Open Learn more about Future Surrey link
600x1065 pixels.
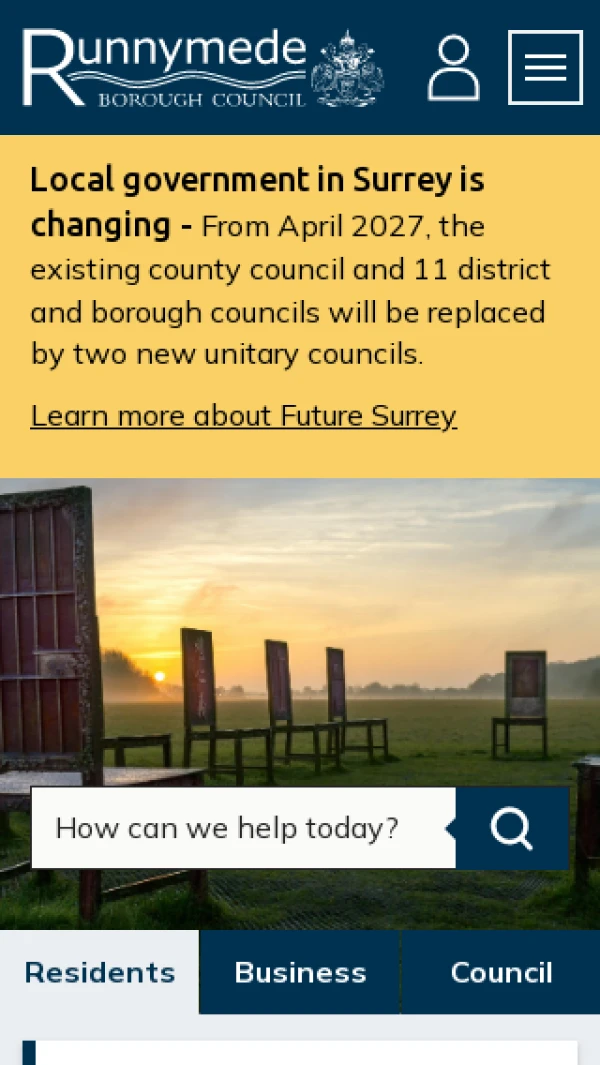[x=243, y=416]
